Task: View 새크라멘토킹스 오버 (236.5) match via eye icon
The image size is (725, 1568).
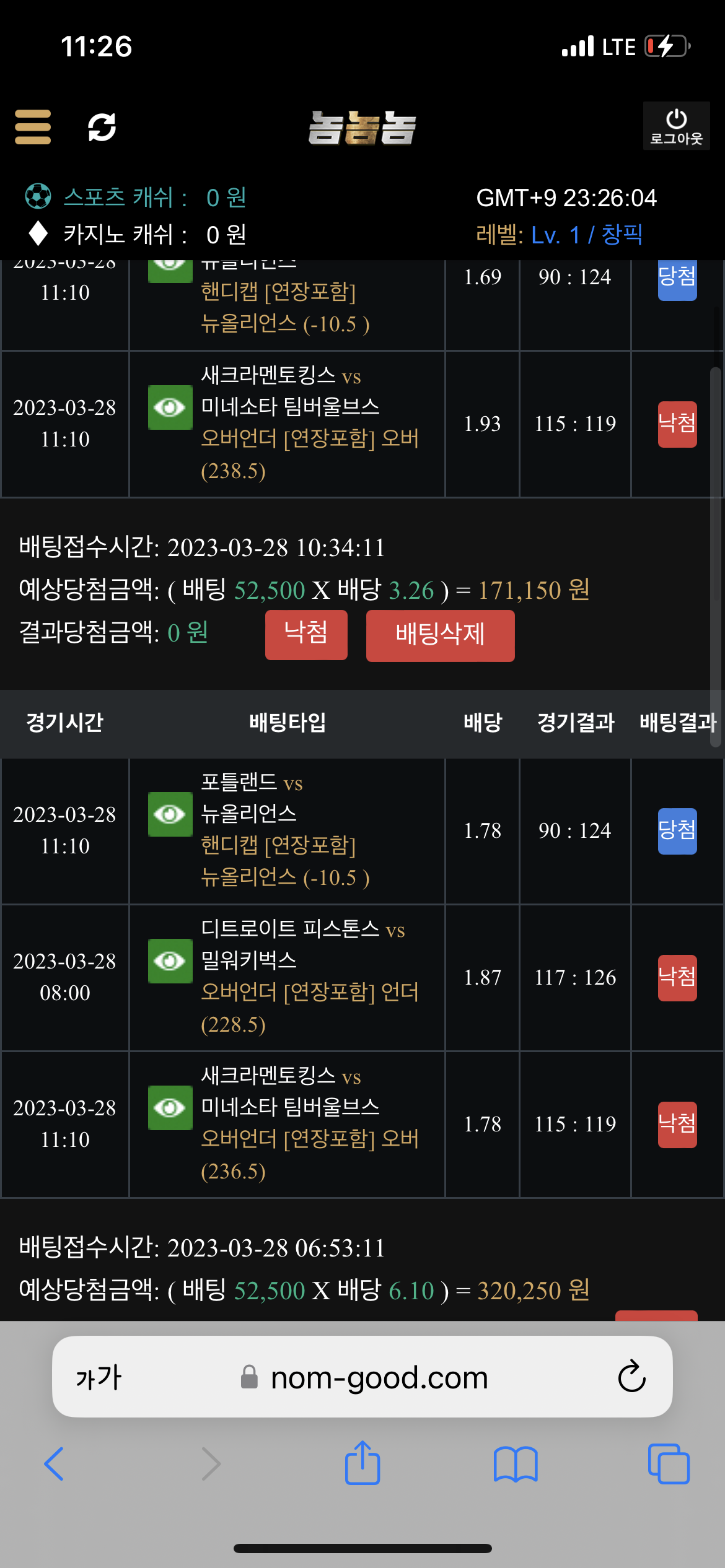Action: click(x=170, y=1108)
